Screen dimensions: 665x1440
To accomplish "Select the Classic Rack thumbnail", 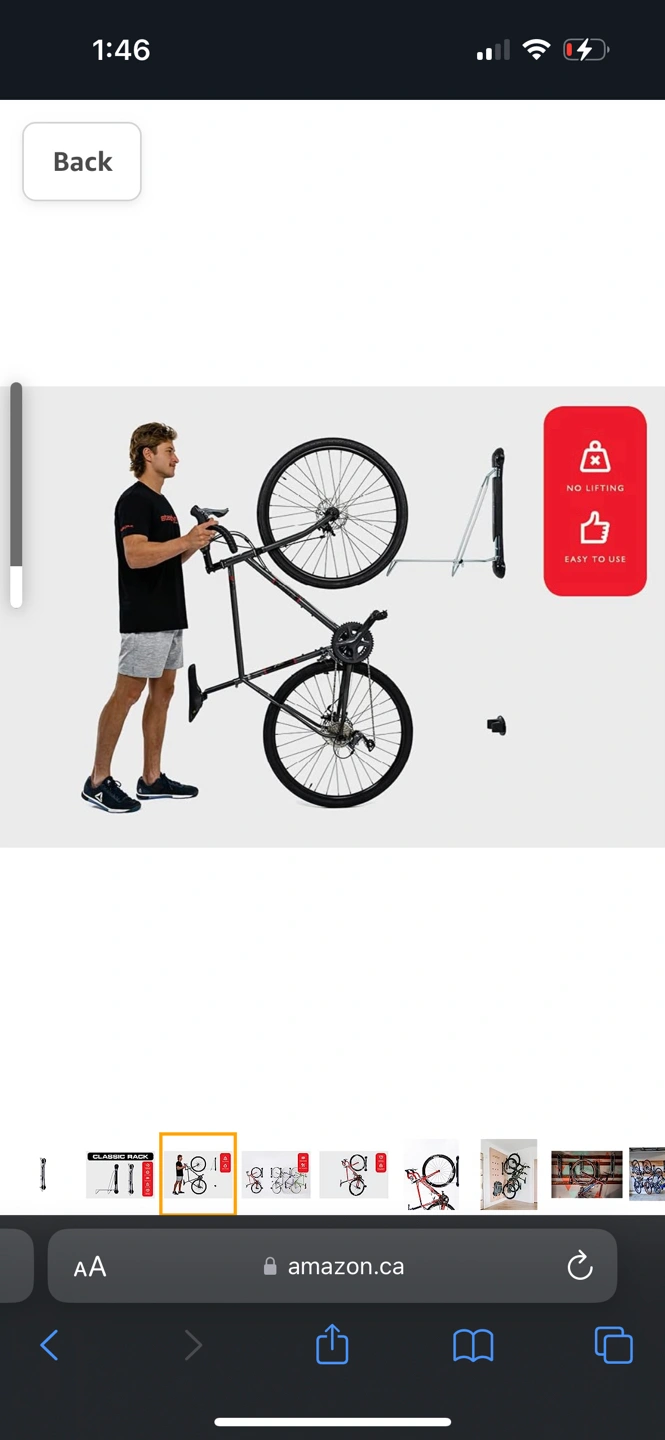I will pos(120,1174).
